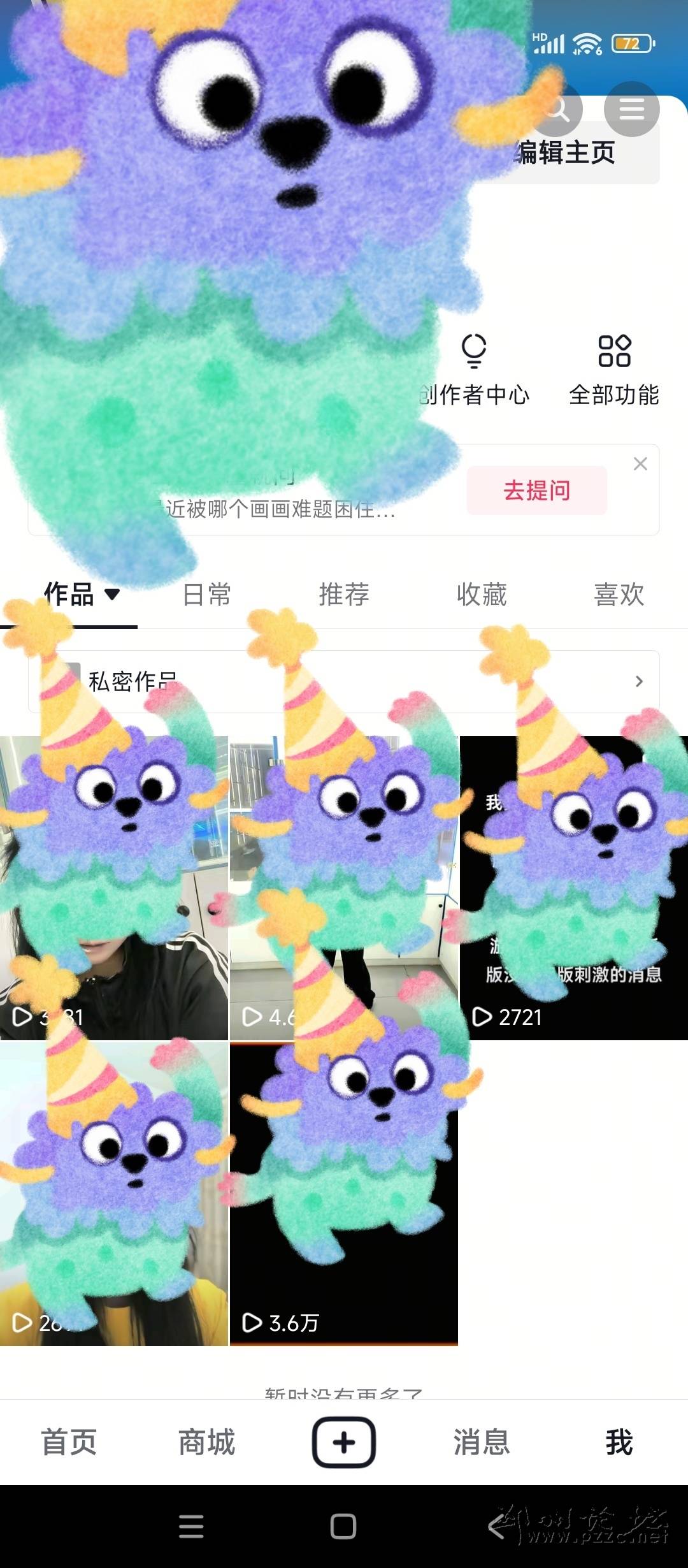
Task: Dismiss the question banner
Action: click(x=640, y=463)
